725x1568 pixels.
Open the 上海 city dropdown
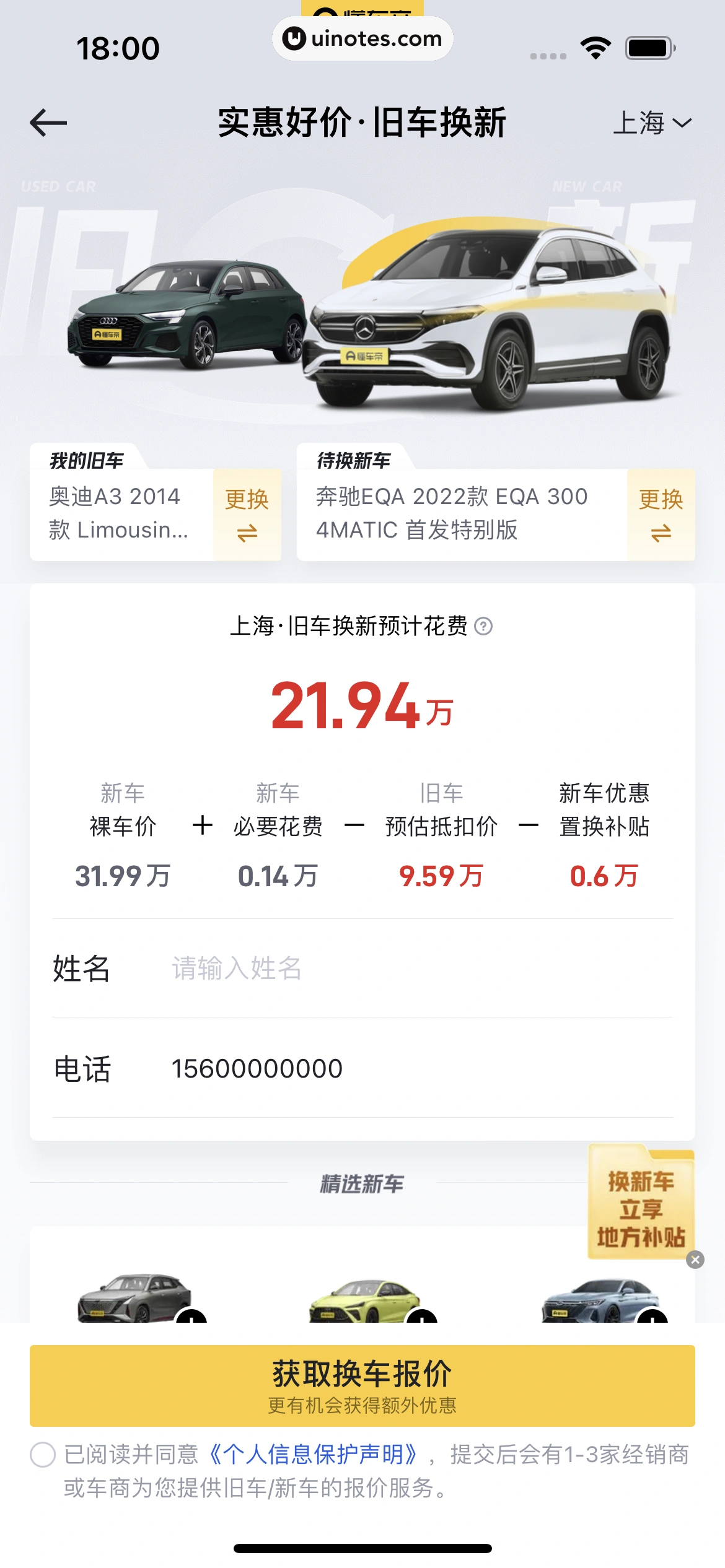[x=652, y=123]
